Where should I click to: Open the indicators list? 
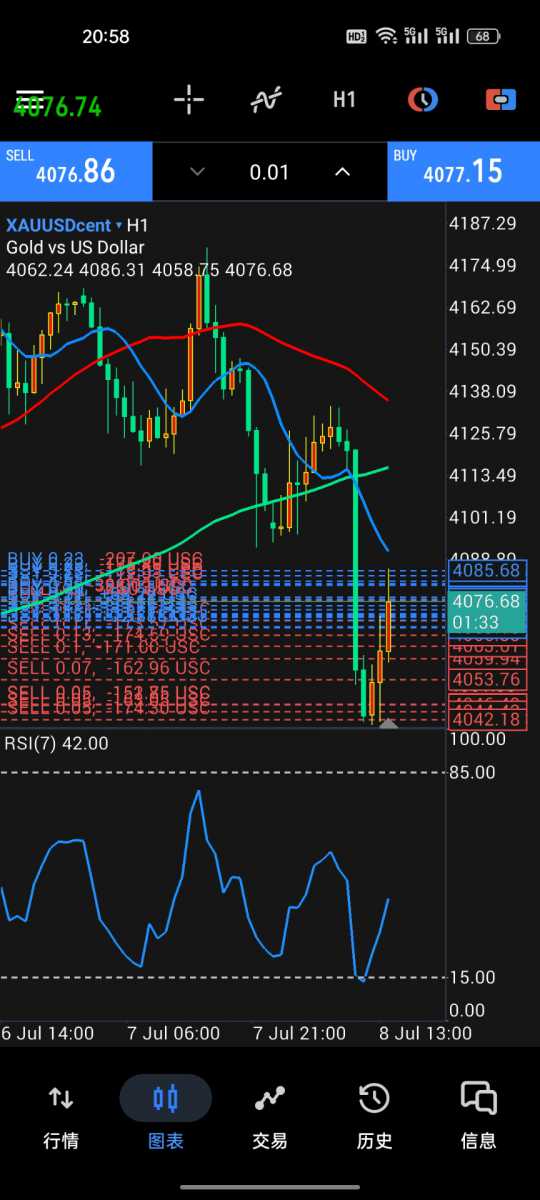(266, 99)
